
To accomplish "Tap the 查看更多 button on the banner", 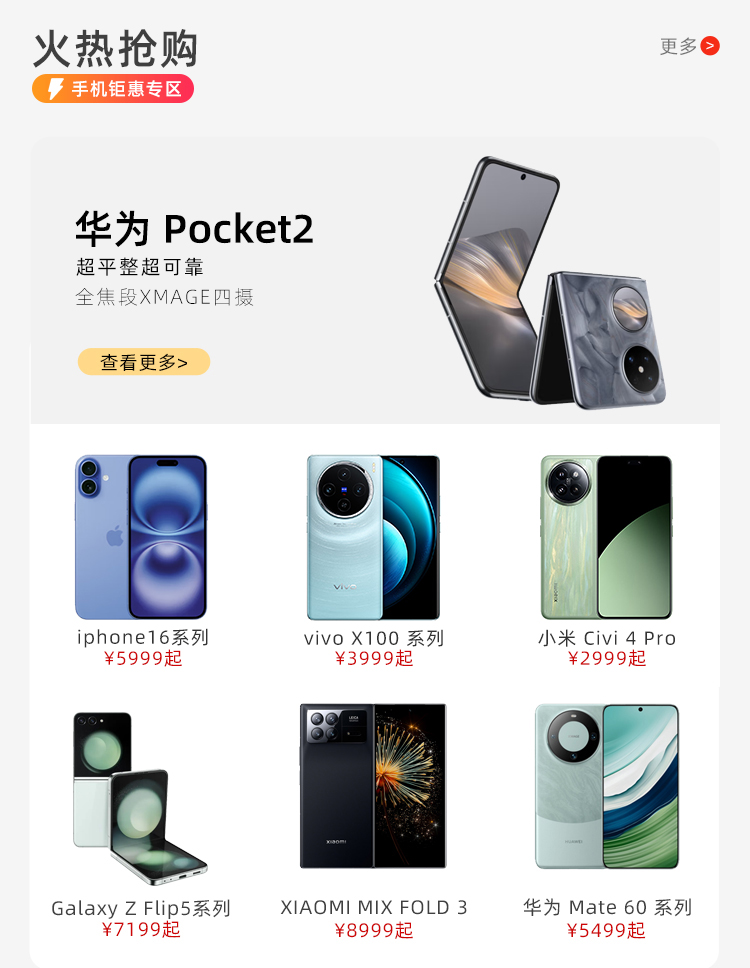I will pos(144,362).
